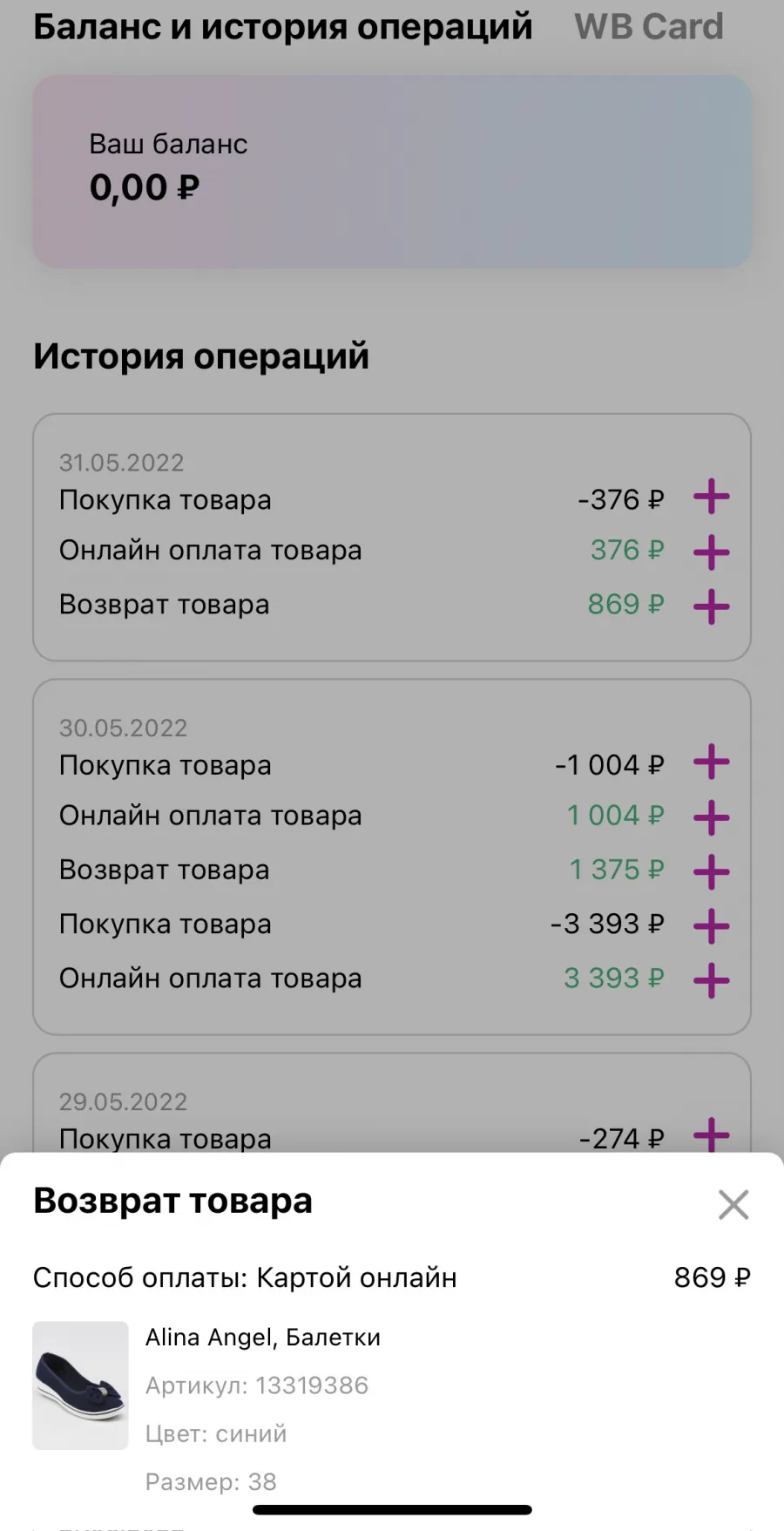Expand the 376 ₽ Онлайн оплата товара entry
This screenshot has width=784, height=1531.
pos(712,552)
